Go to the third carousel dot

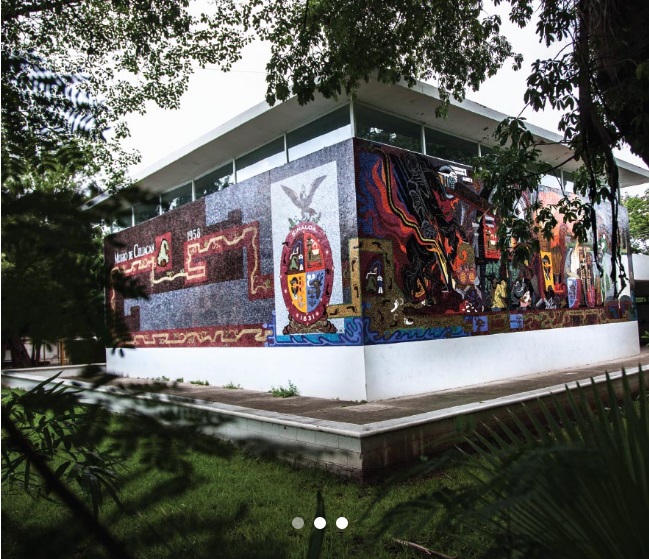coord(342,523)
